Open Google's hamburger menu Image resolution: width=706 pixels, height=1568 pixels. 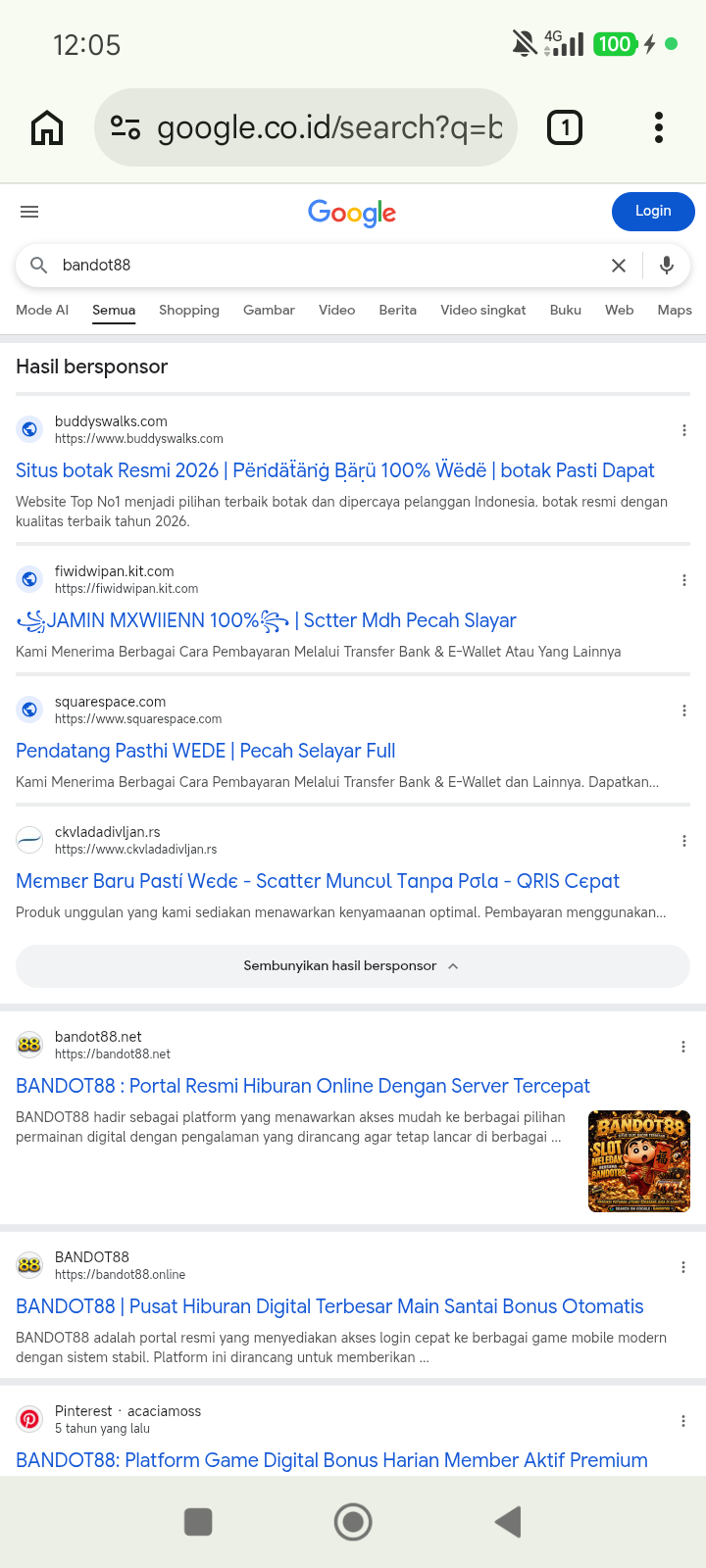tap(29, 212)
